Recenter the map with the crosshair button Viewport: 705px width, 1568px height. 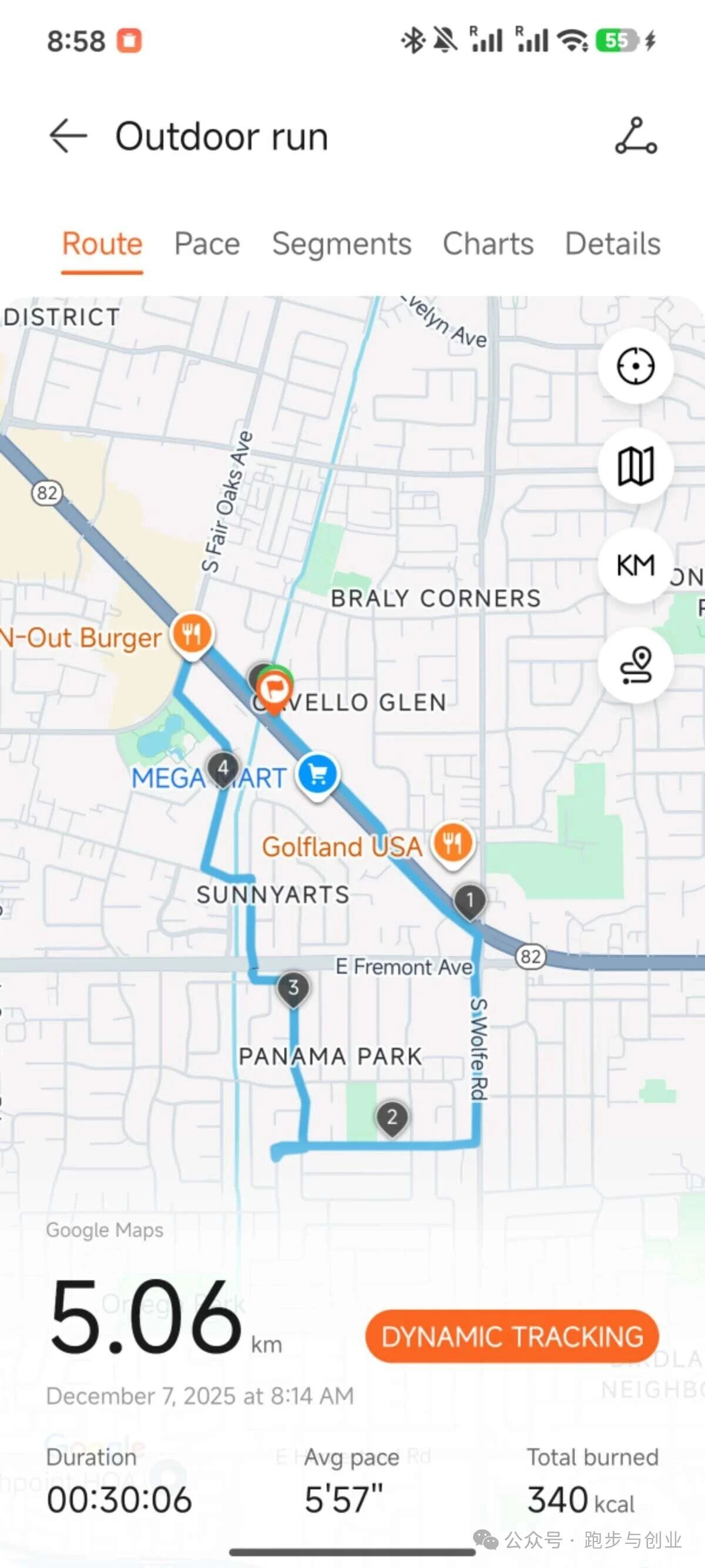coord(636,366)
